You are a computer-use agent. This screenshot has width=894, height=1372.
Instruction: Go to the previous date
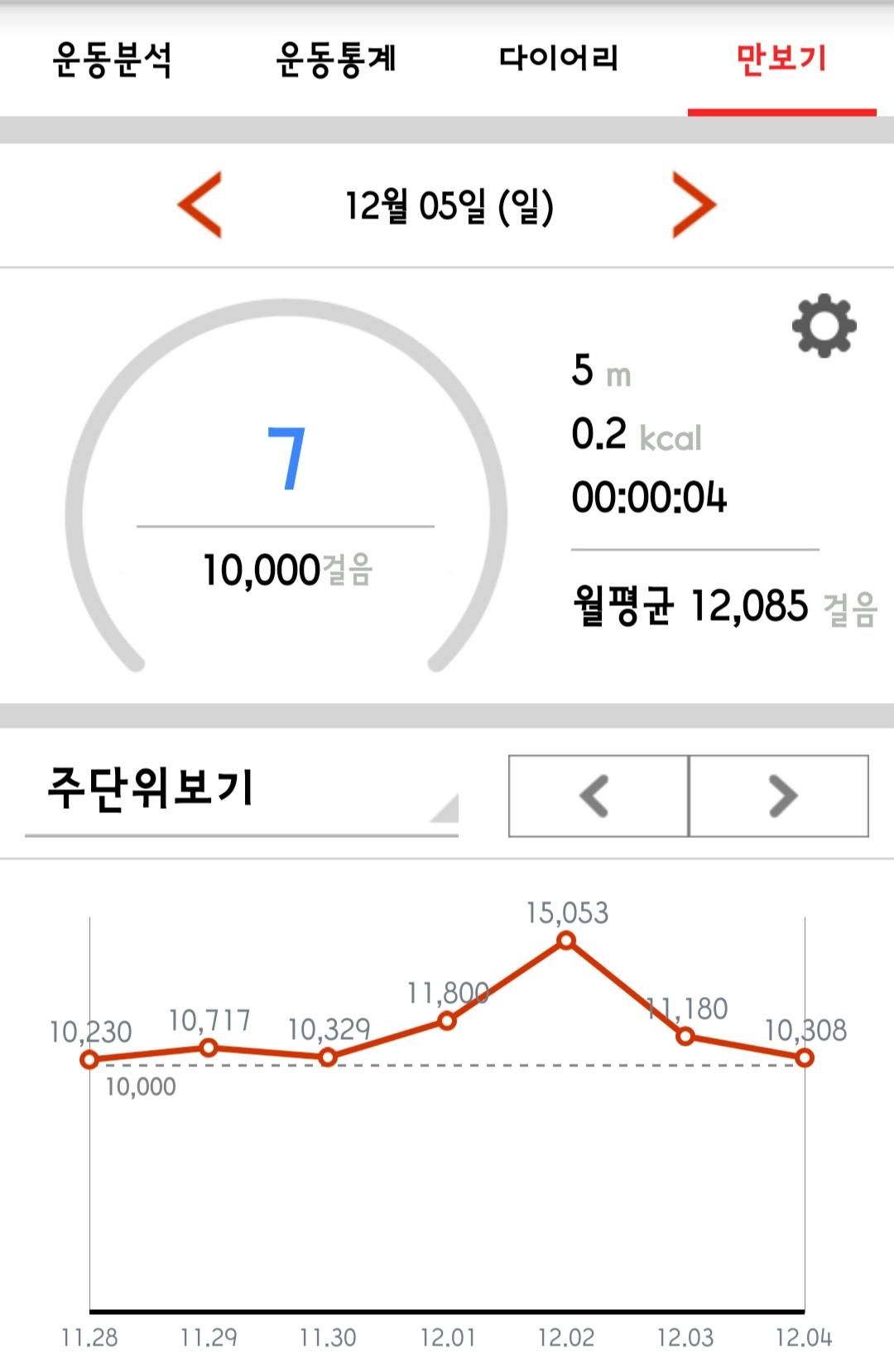click(200, 205)
